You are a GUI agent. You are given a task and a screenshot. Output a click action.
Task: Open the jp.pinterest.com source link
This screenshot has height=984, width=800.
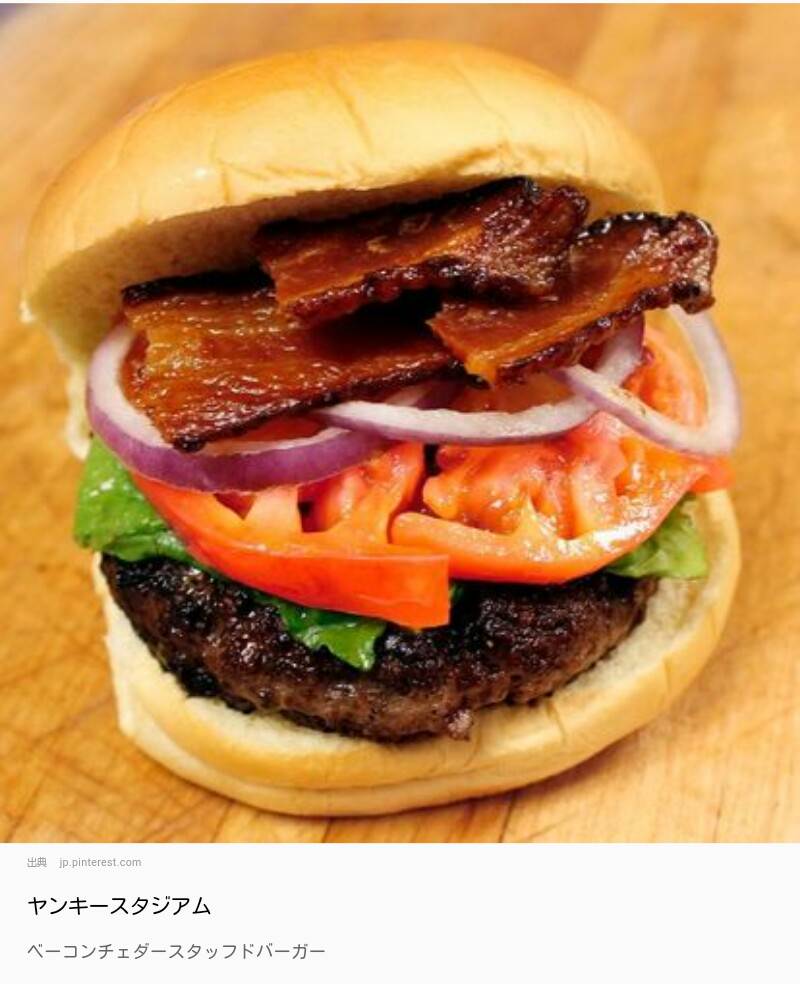pyautogui.click(x=100, y=862)
